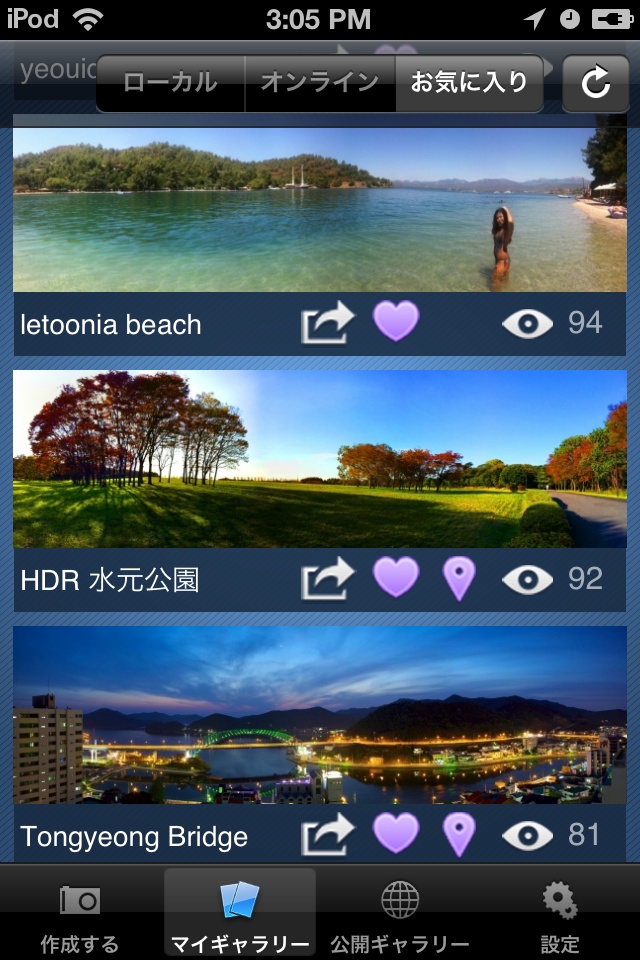Tap the heart on Tongyeong Bridge
The height and width of the screenshot is (960, 640).
pos(396,834)
